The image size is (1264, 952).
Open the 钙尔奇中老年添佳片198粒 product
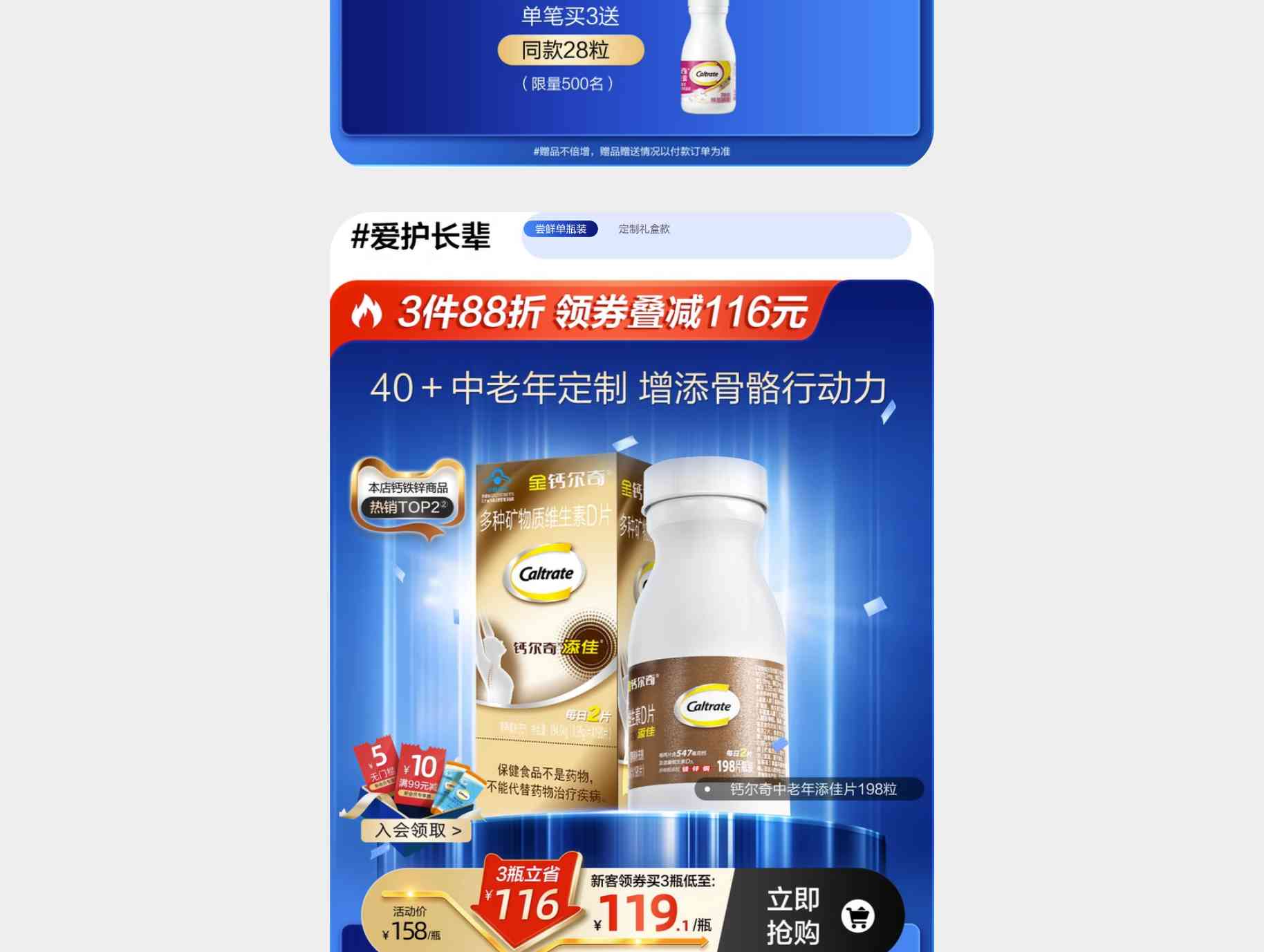[812, 789]
